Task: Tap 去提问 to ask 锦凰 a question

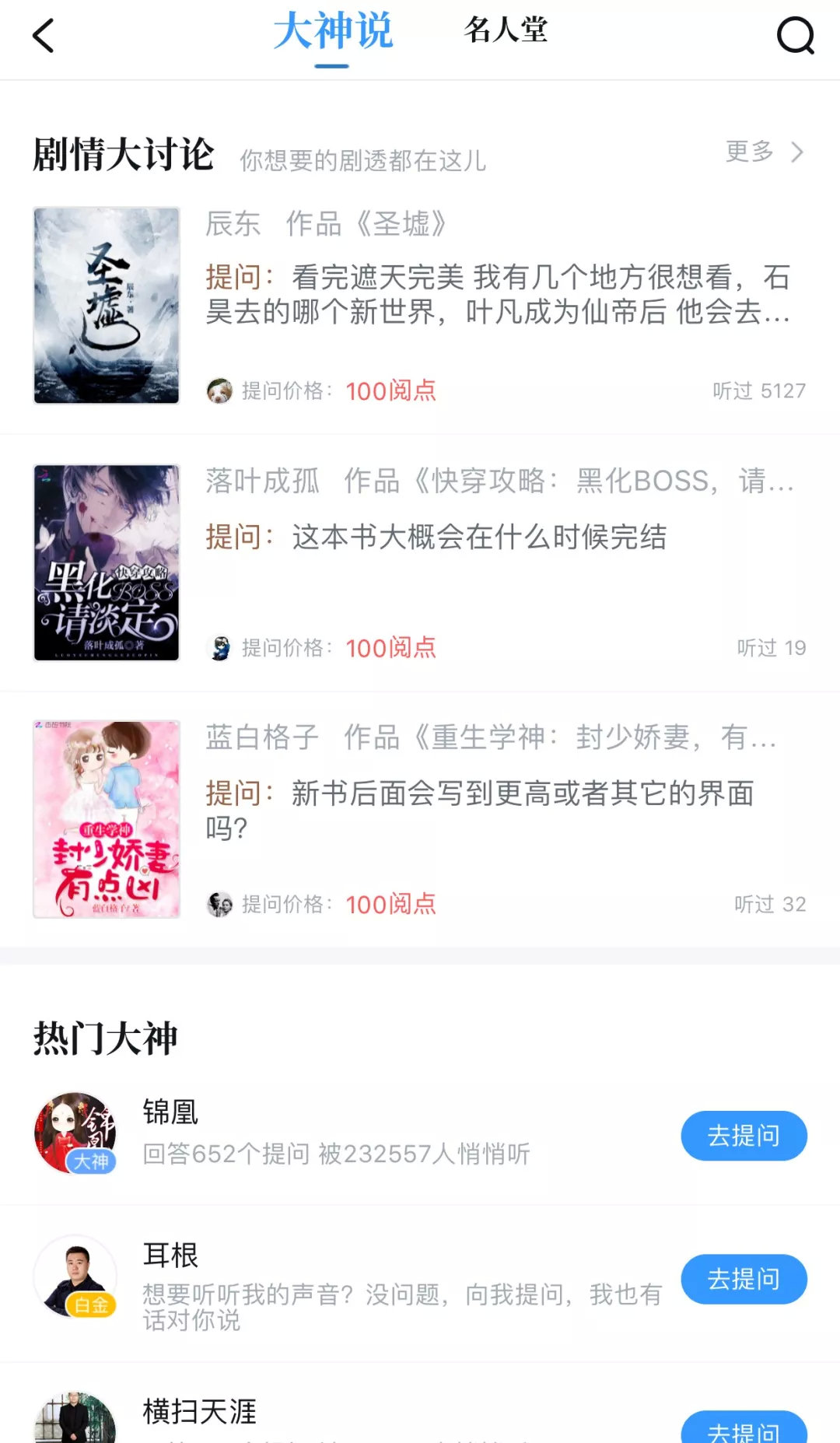Action: click(744, 1136)
